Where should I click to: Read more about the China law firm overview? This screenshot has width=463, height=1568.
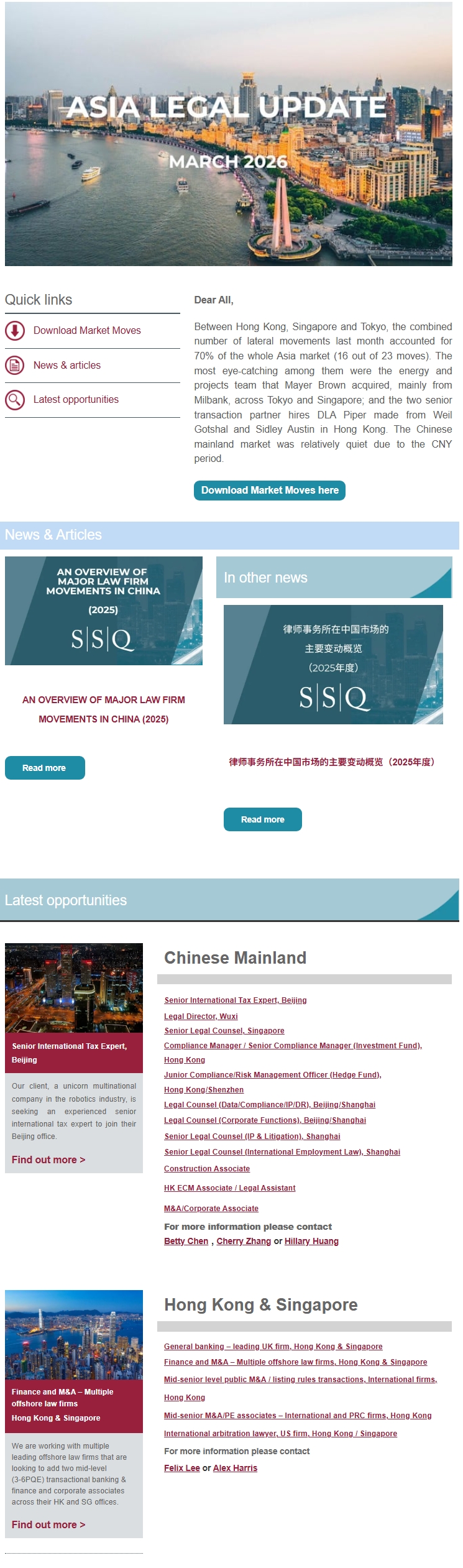45,767
